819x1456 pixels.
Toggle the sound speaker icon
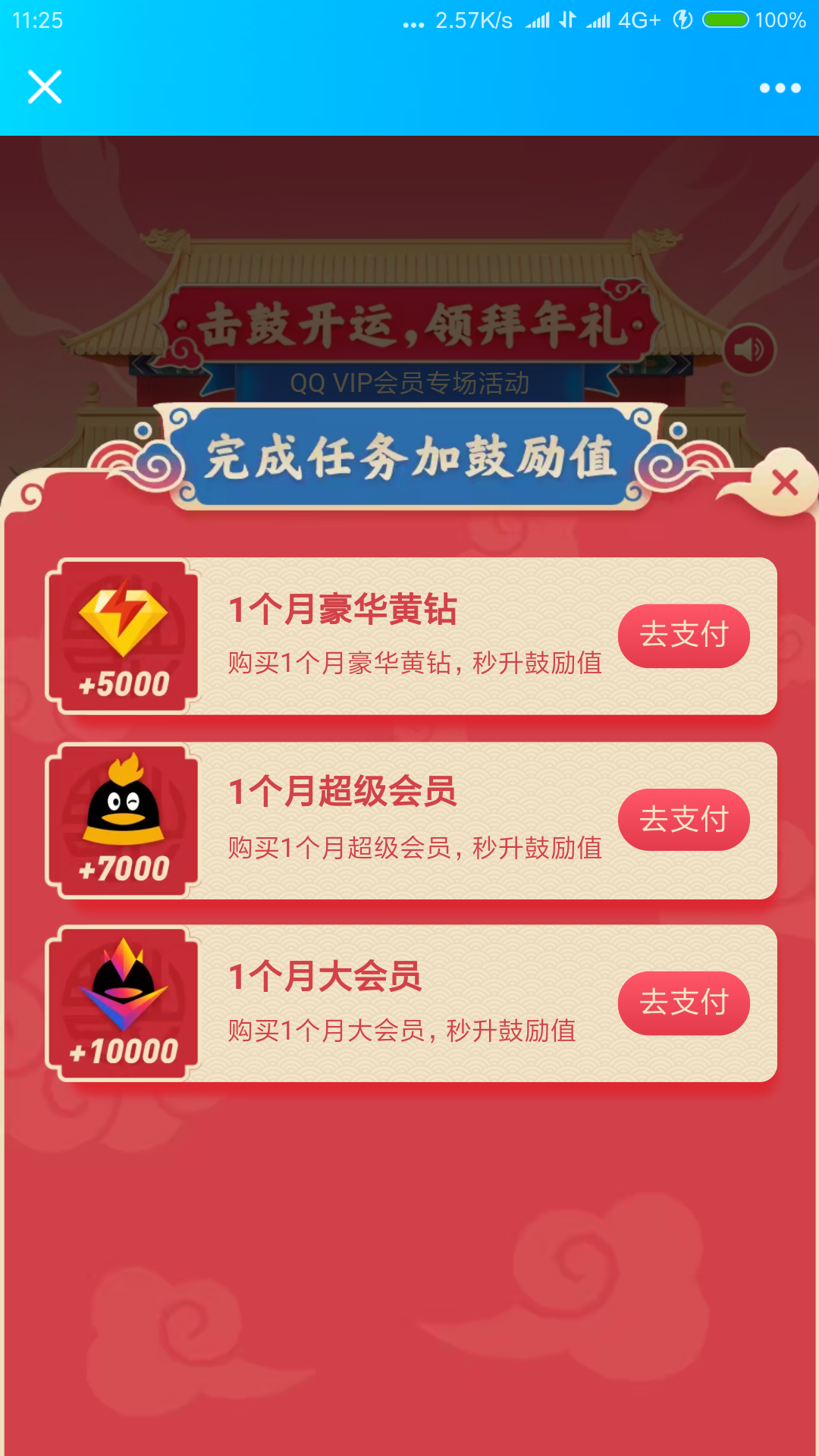[749, 350]
